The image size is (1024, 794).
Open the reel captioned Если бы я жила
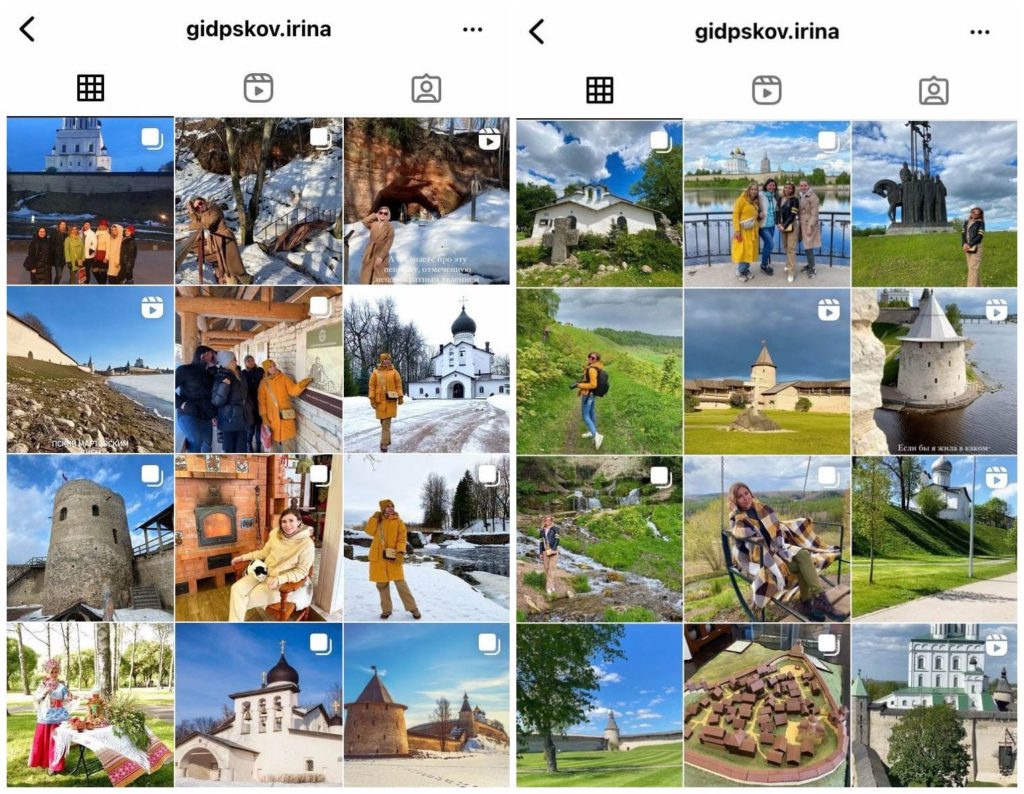[934, 372]
